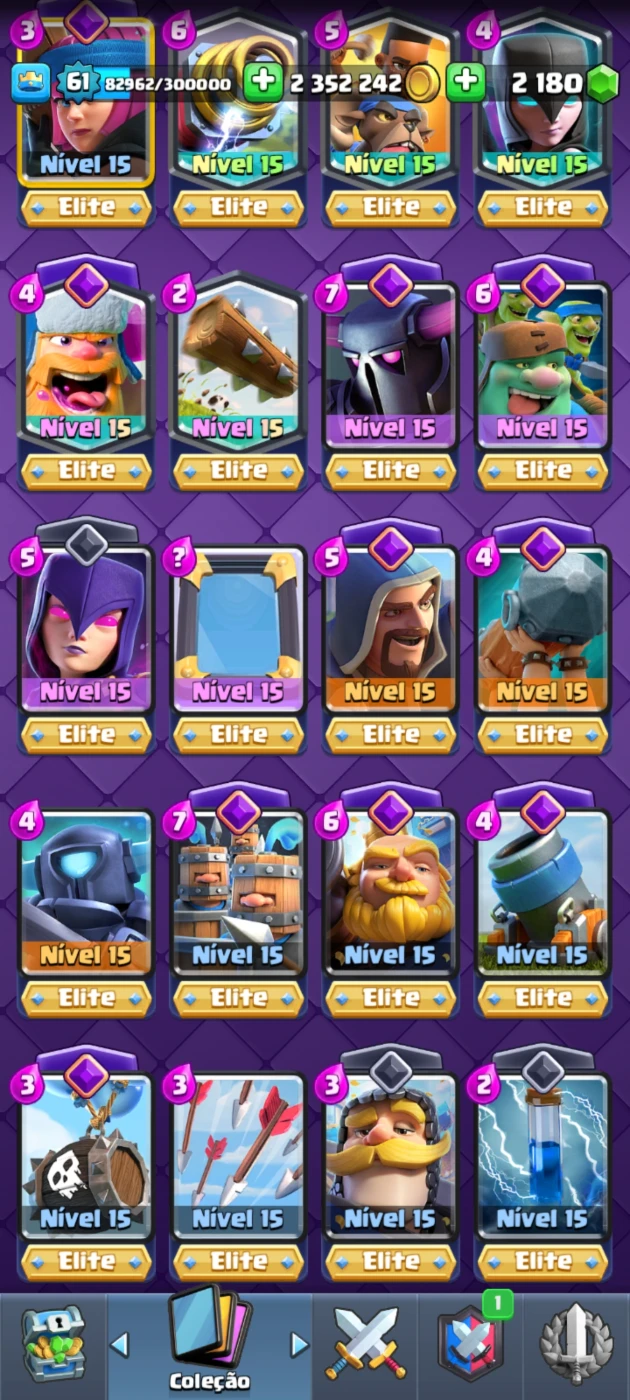Viewport: 630px width, 1400px height.
Task: Open the events sword-and-laurel tab
Action: 576,1345
